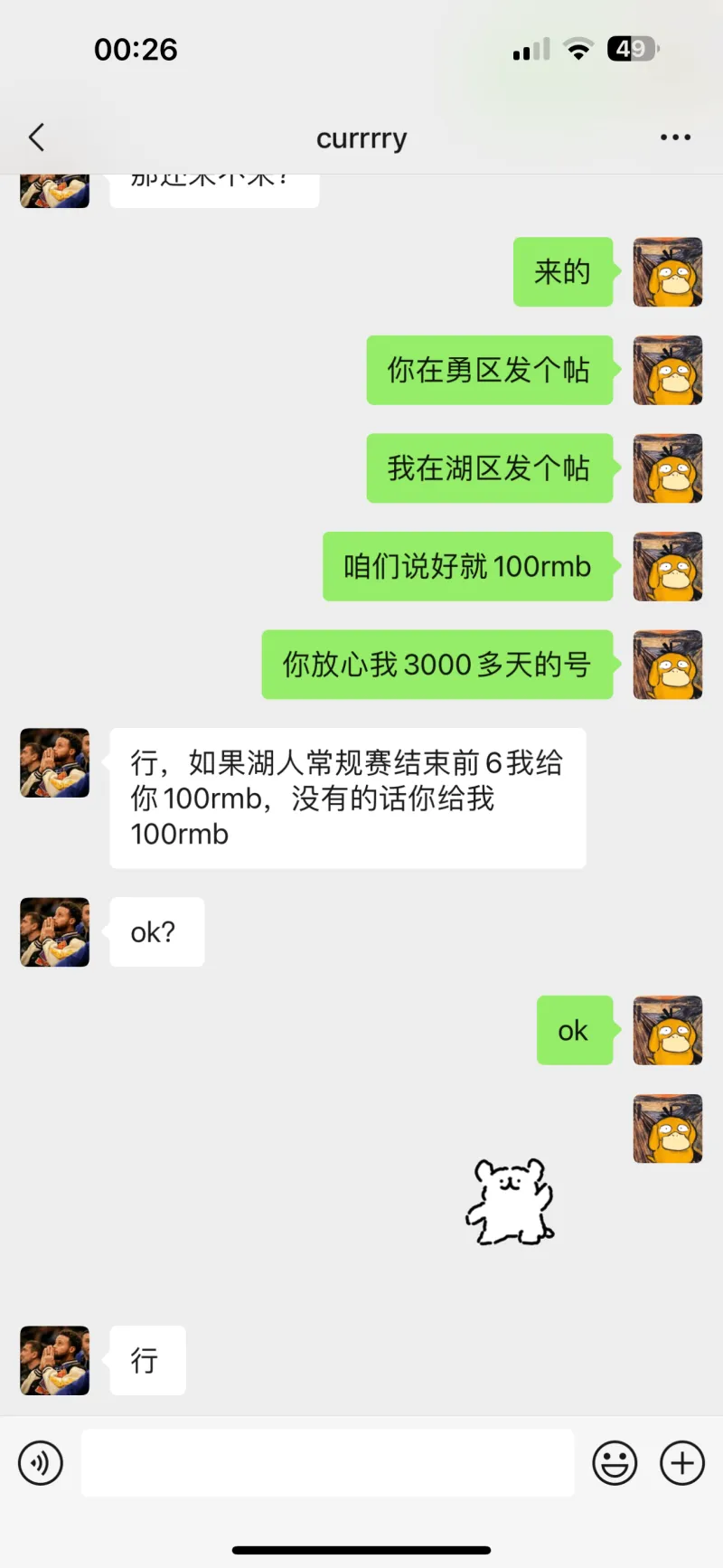
Task: Open the emoji sticker panel
Action: pyautogui.click(x=615, y=1463)
